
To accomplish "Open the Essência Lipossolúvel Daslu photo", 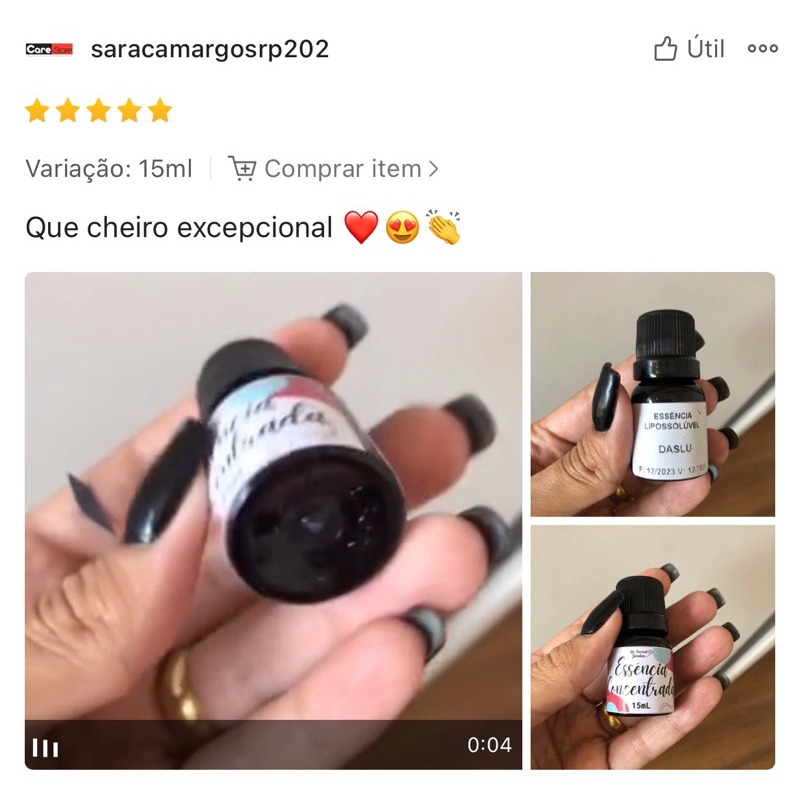I will [652, 394].
